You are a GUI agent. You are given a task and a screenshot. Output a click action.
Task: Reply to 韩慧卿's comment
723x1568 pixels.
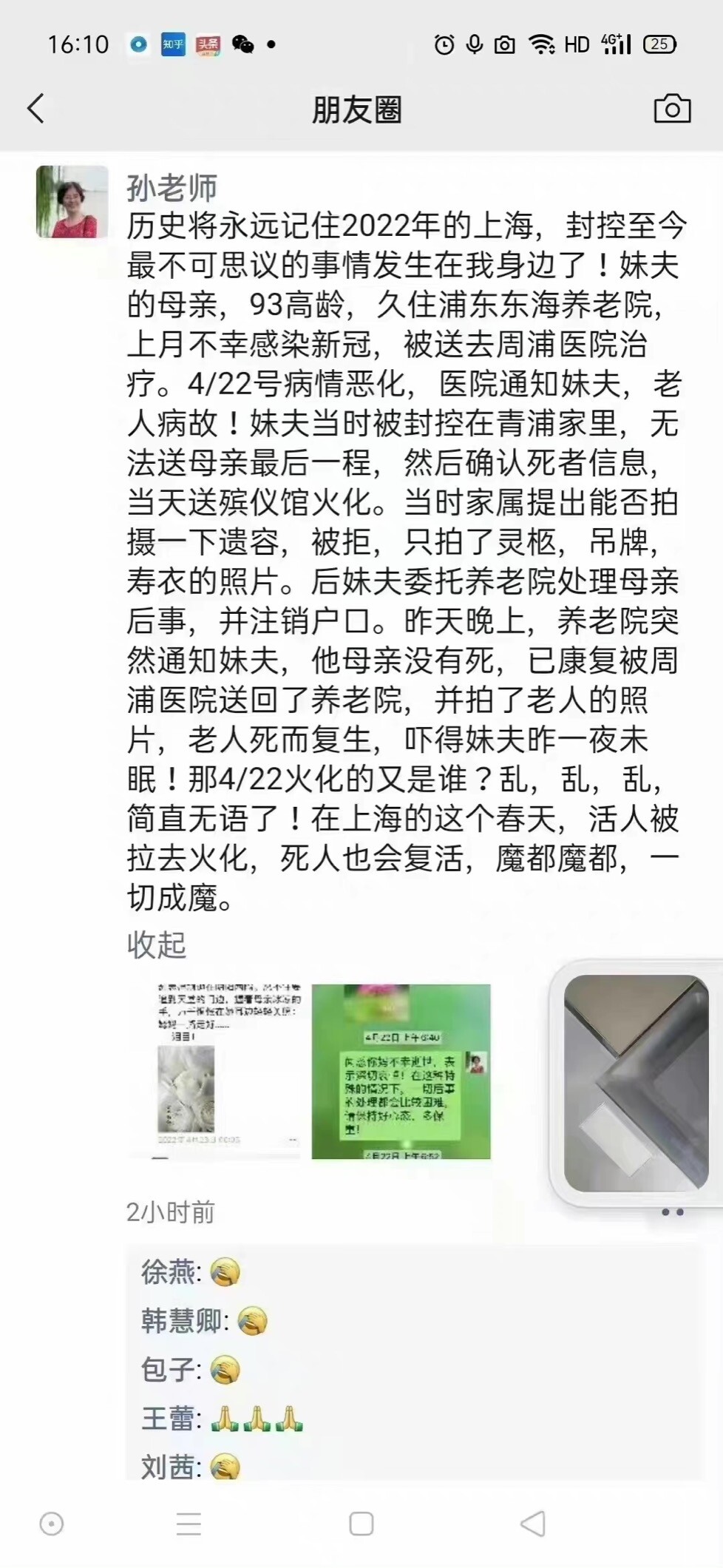(204, 1320)
